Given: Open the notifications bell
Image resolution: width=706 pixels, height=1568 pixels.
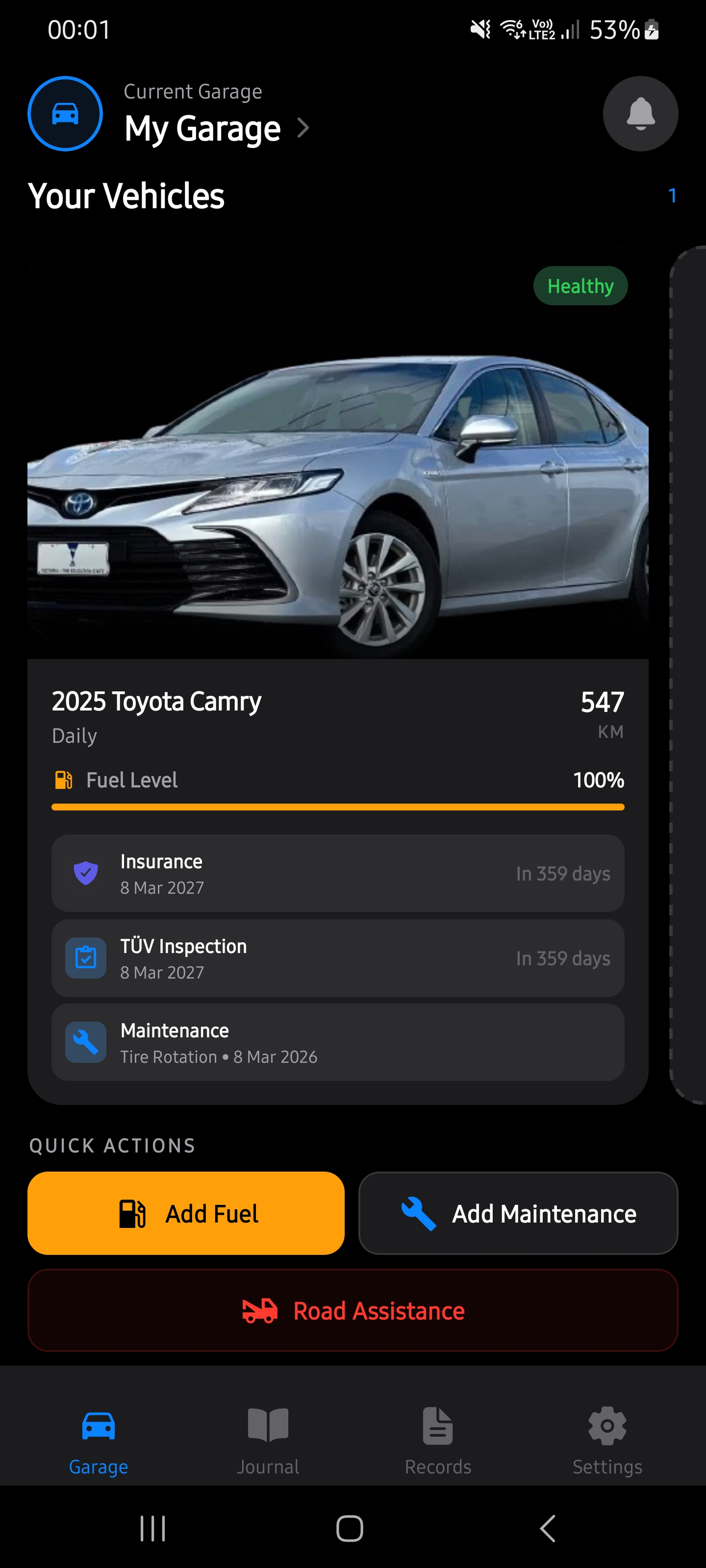Looking at the screenshot, I should (640, 114).
